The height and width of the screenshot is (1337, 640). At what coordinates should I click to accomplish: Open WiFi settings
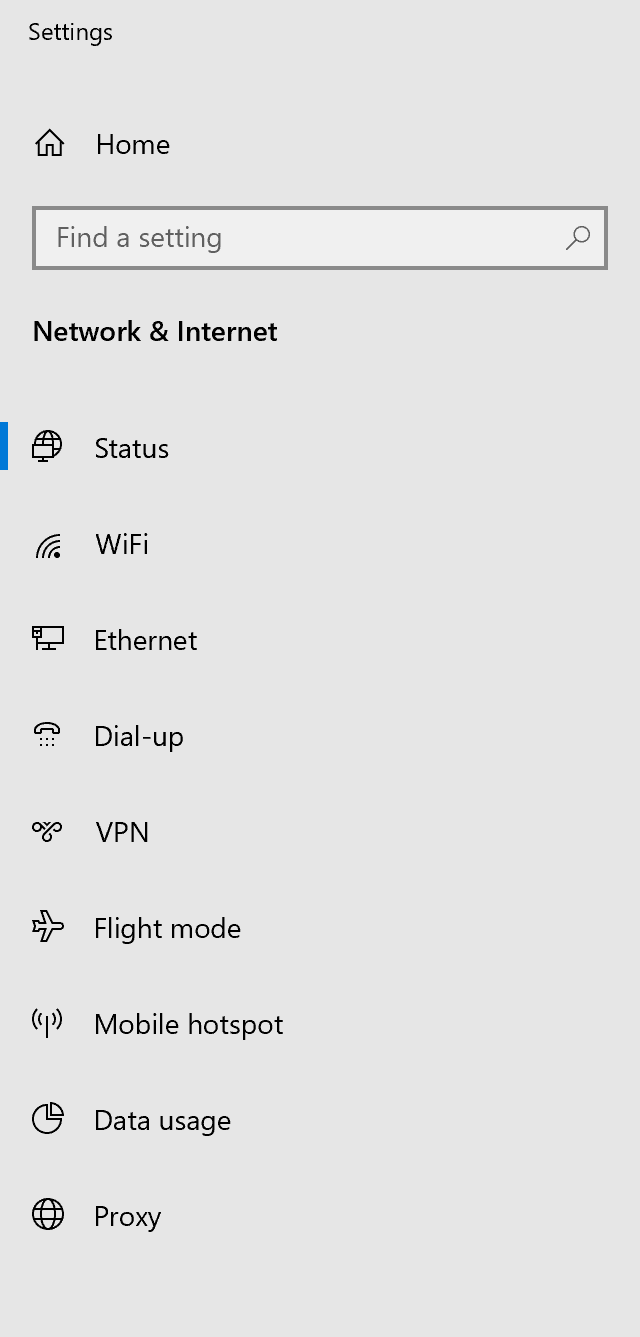[x=121, y=544]
